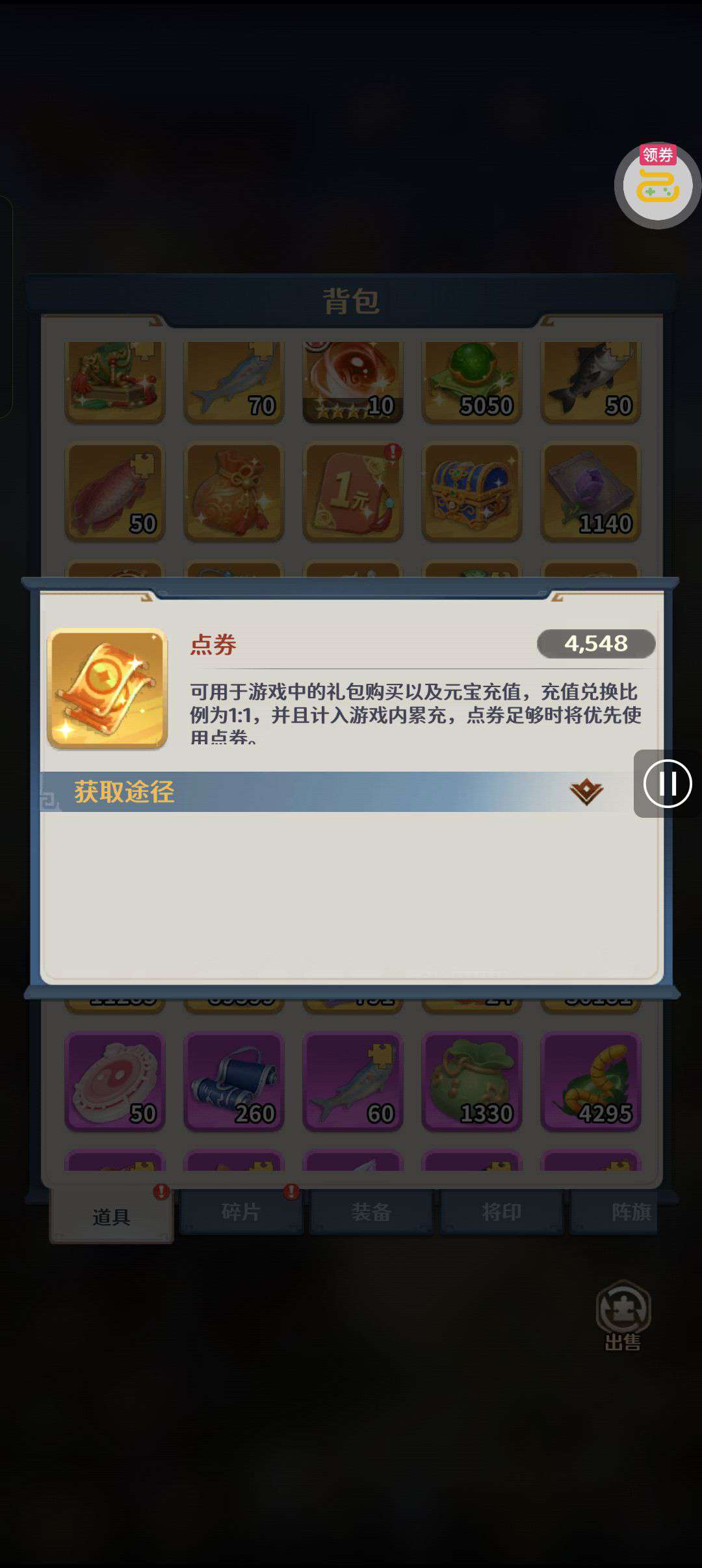Screen dimensions: 702x1568
Task: Select the blue scroll item with 260
Action: (x=234, y=1082)
